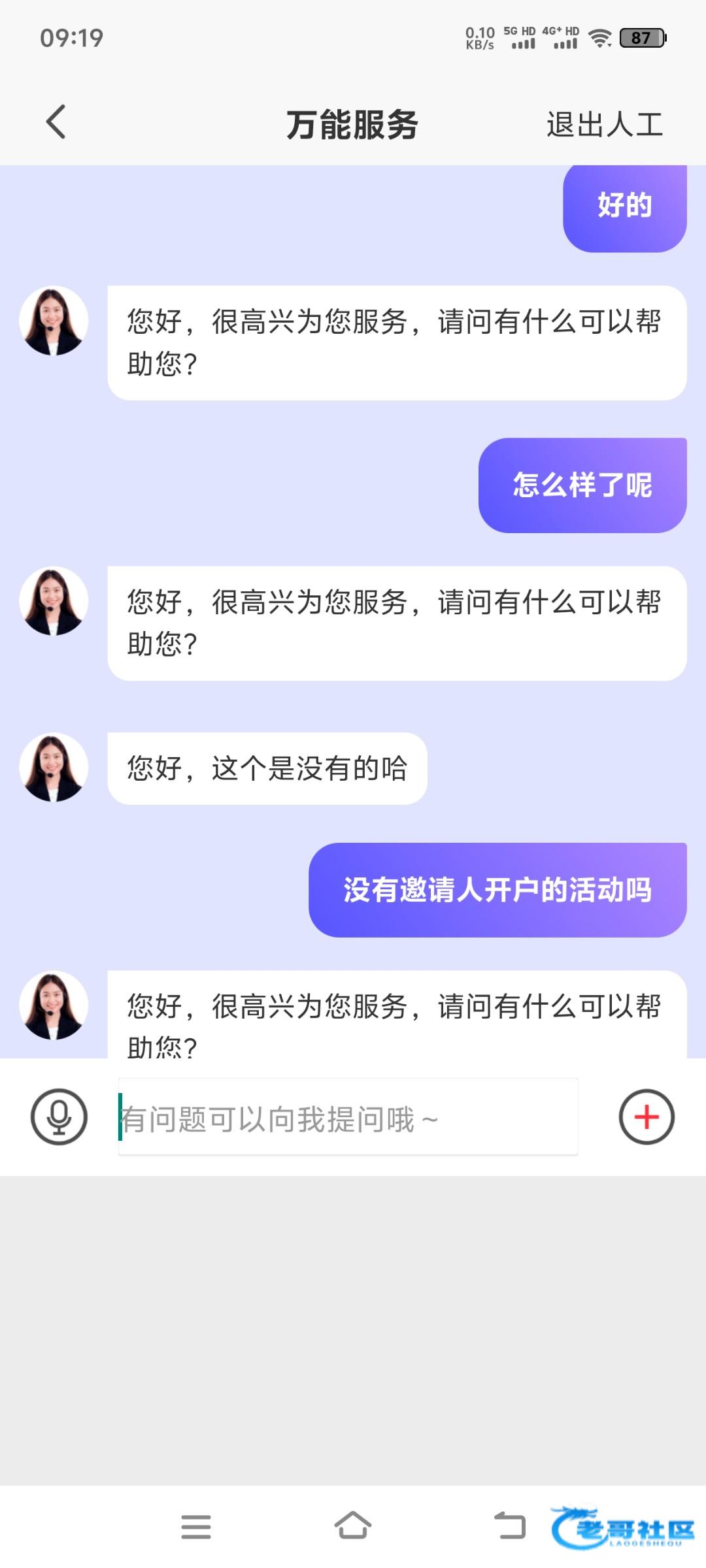
Task: Open recent apps from the navigation bar
Action: point(196,1527)
